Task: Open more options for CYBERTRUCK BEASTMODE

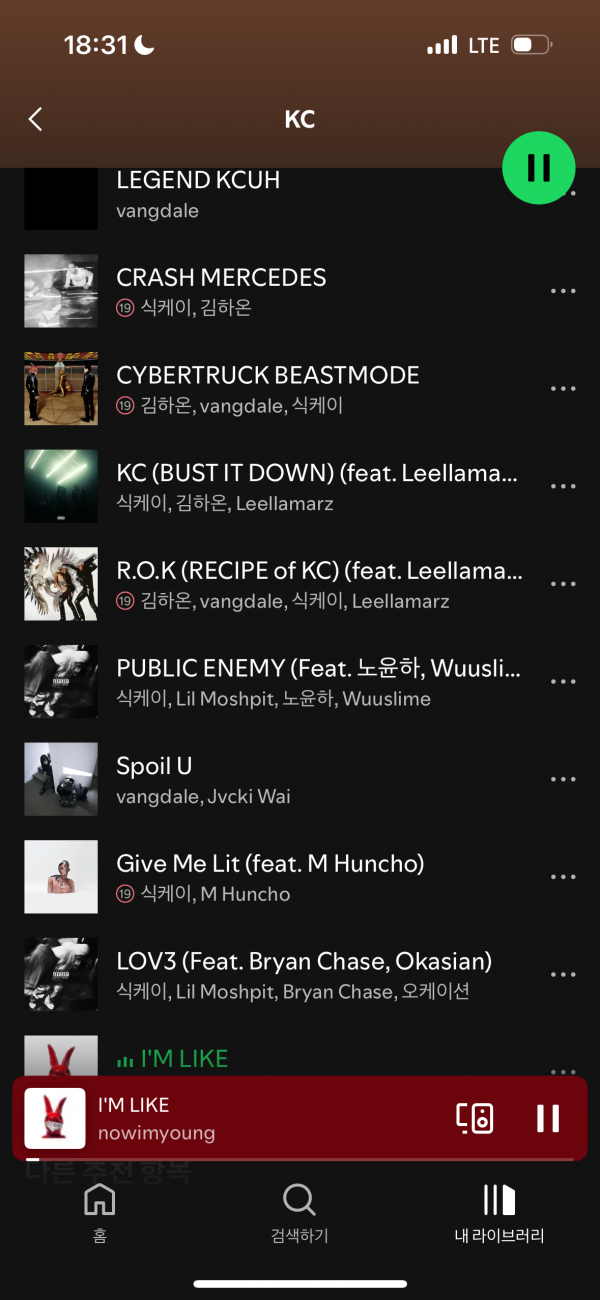Action: coord(563,389)
